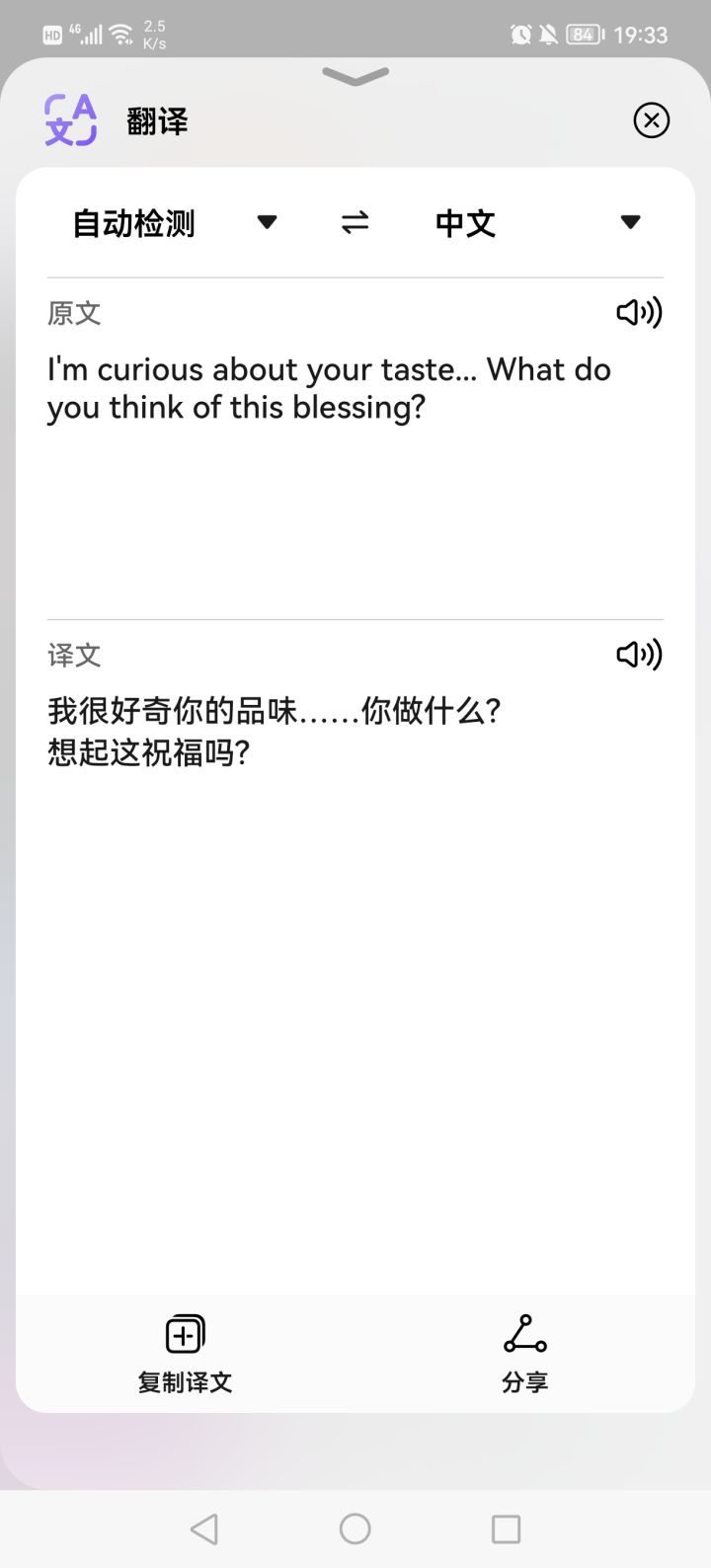Edit the English original text

pos(329,388)
